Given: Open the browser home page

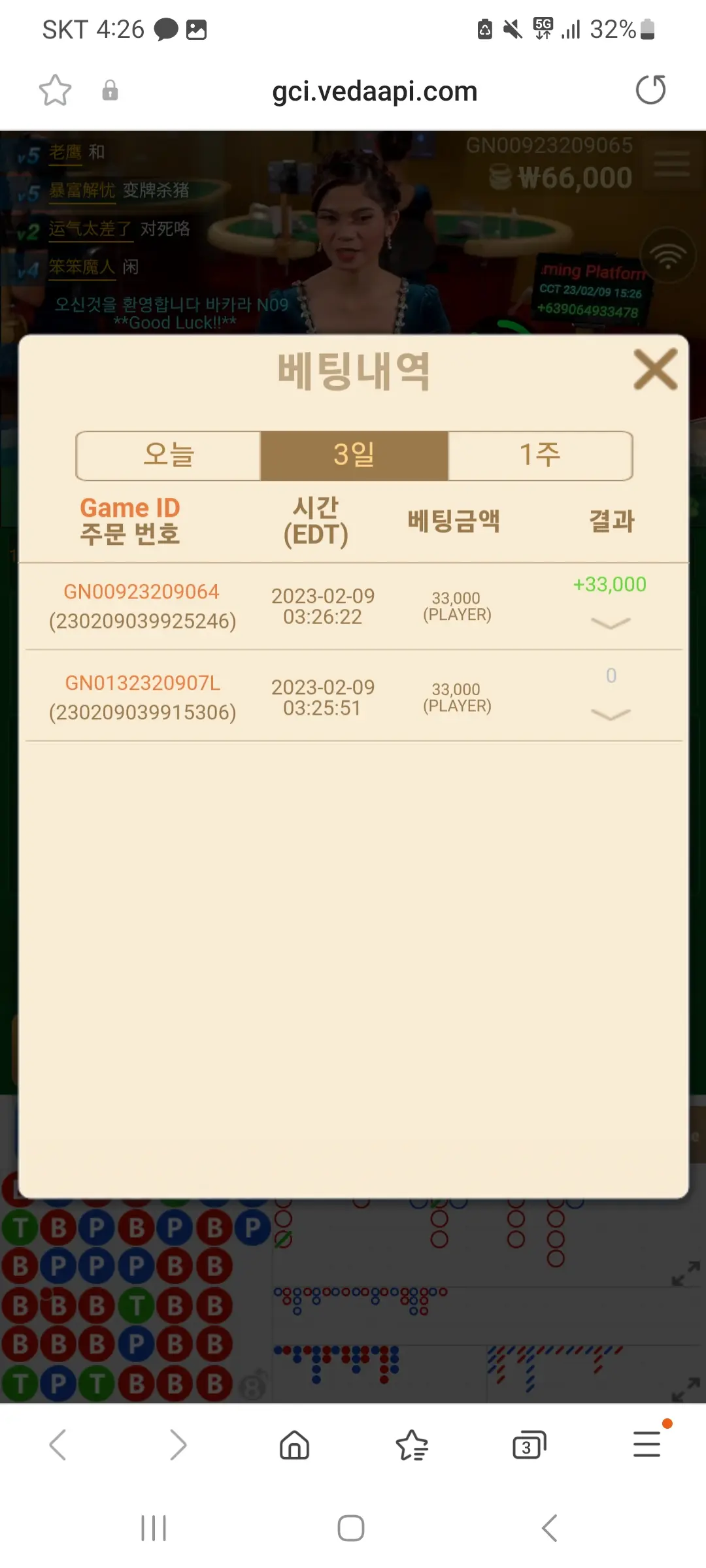Looking at the screenshot, I should point(294,1444).
